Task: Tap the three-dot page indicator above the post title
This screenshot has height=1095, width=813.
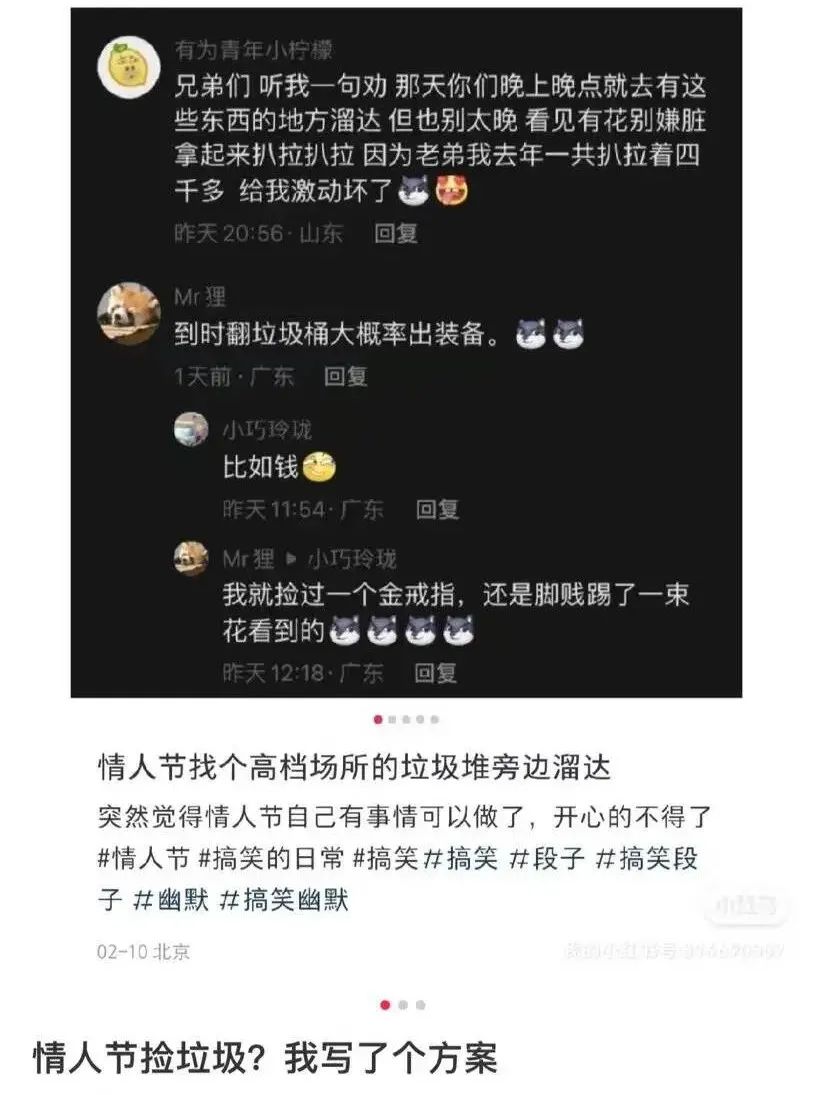Action: tap(403, 1004)
